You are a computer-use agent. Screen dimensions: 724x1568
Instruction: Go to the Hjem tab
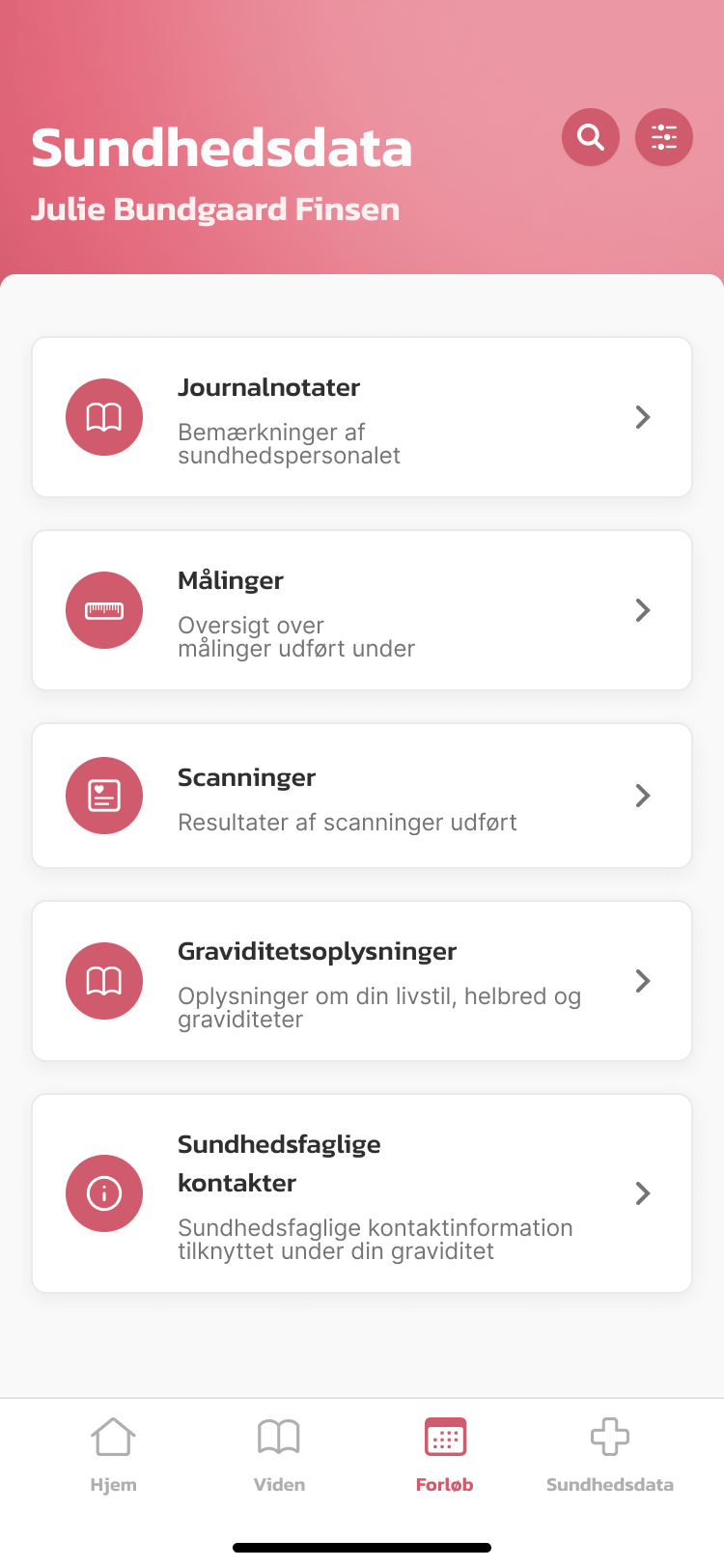tap(113, 1454)
